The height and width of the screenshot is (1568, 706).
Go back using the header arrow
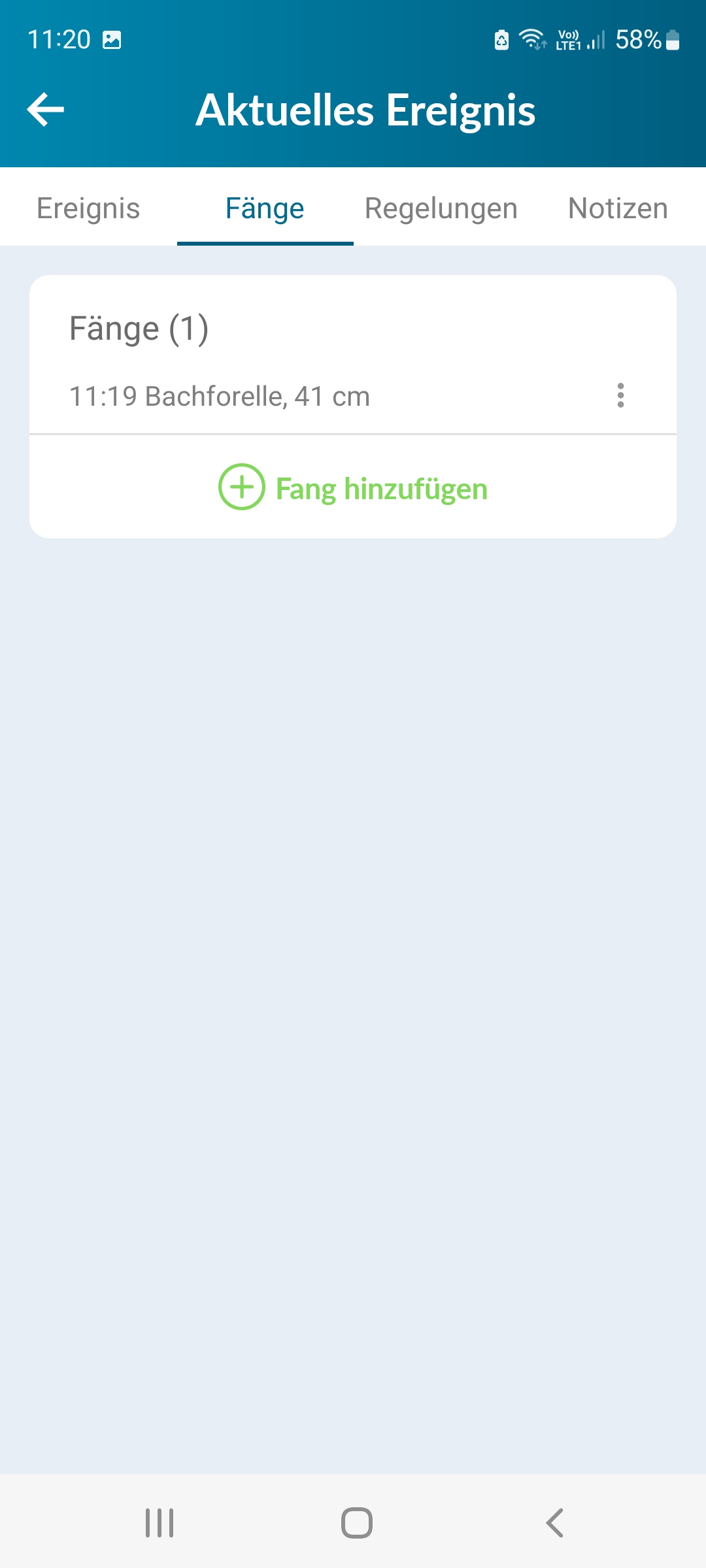(46, 110)
